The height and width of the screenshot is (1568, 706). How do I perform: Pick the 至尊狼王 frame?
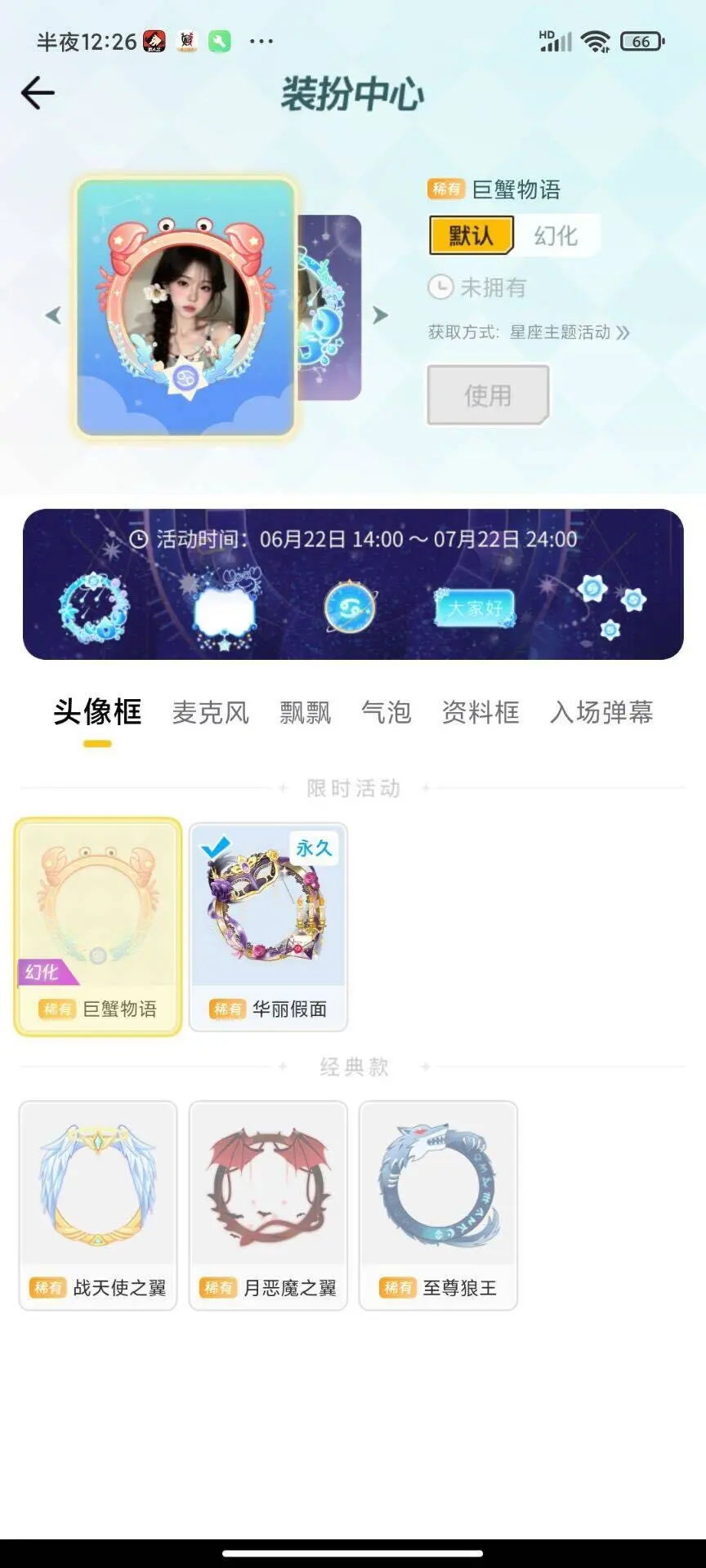pos(438,1205)
